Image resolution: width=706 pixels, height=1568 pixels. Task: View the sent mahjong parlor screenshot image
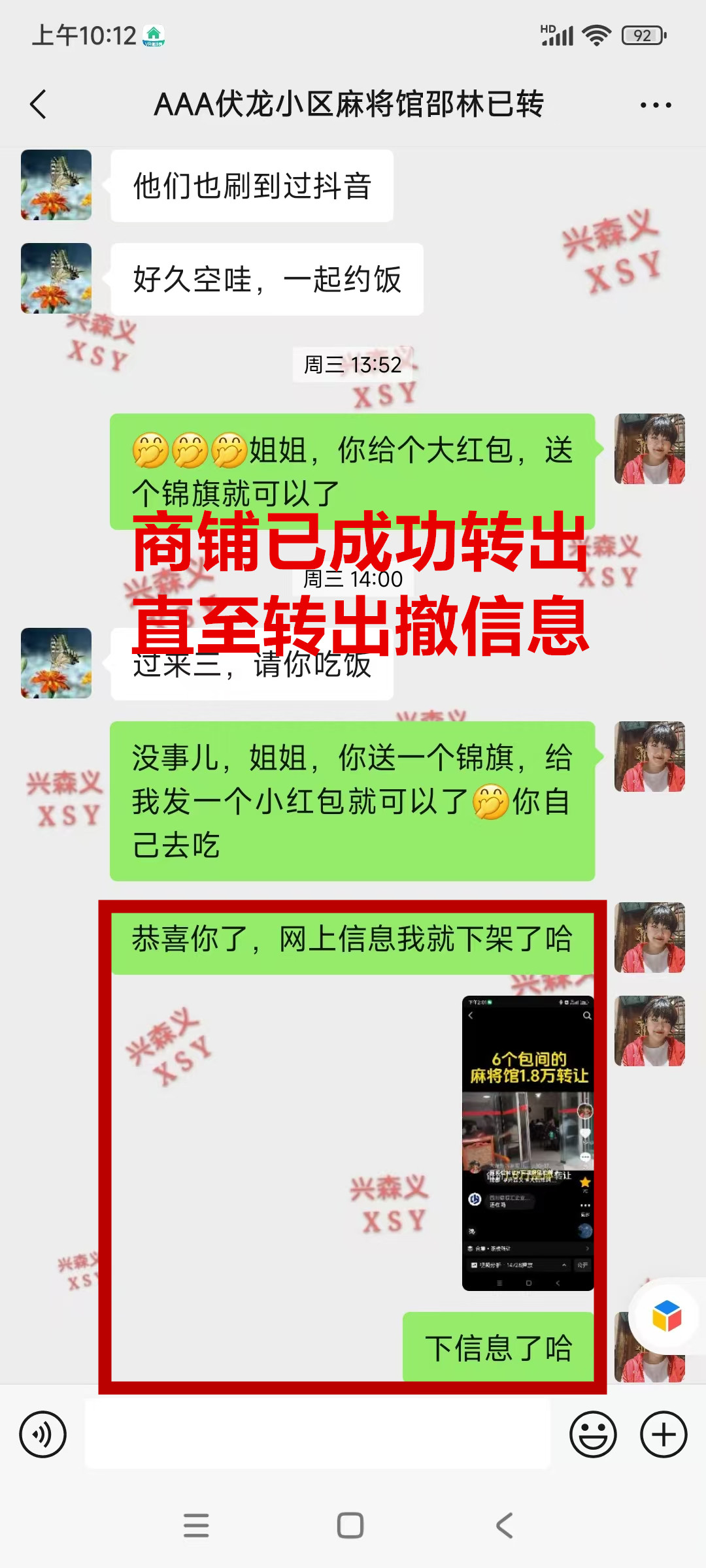coord(528,1143)
